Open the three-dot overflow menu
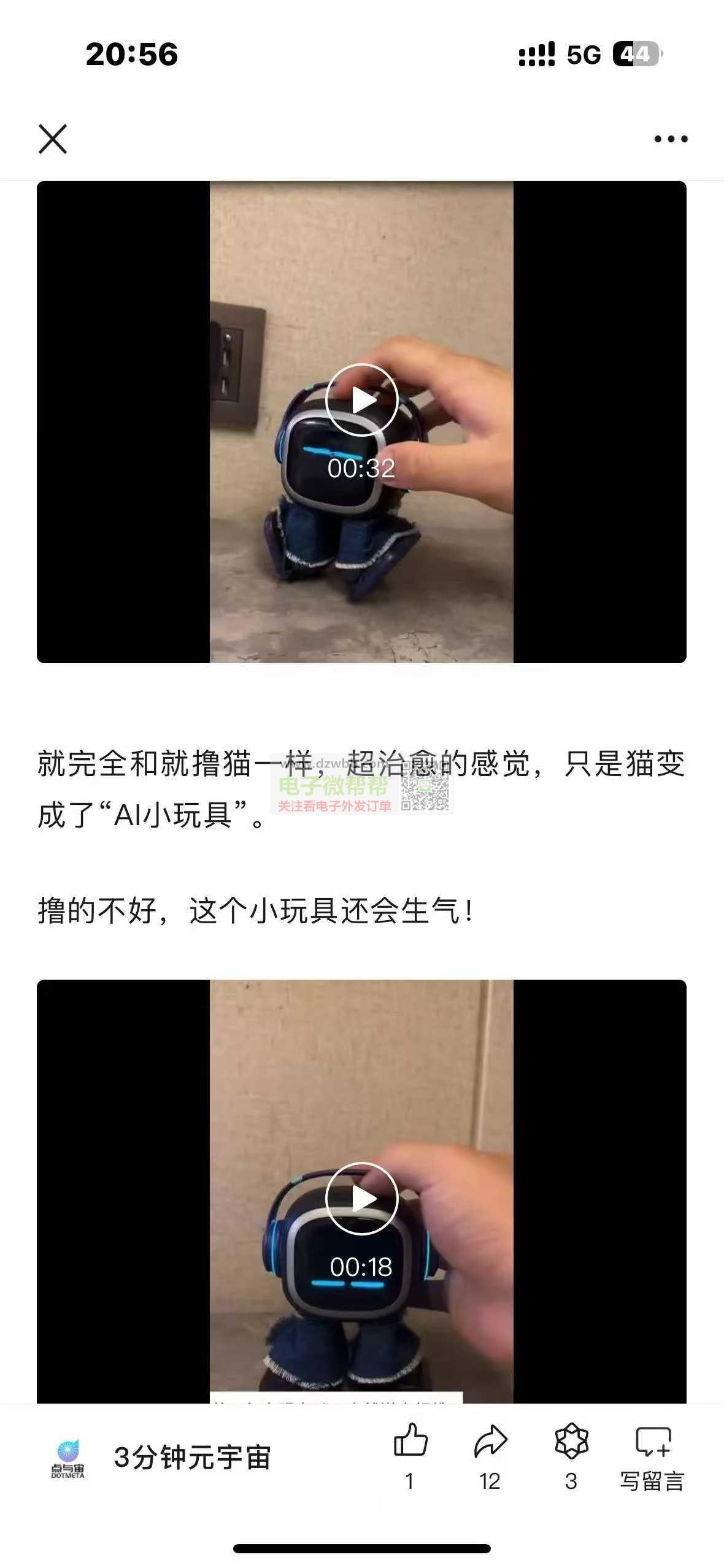724x1568 pixels. coord(671,139)
